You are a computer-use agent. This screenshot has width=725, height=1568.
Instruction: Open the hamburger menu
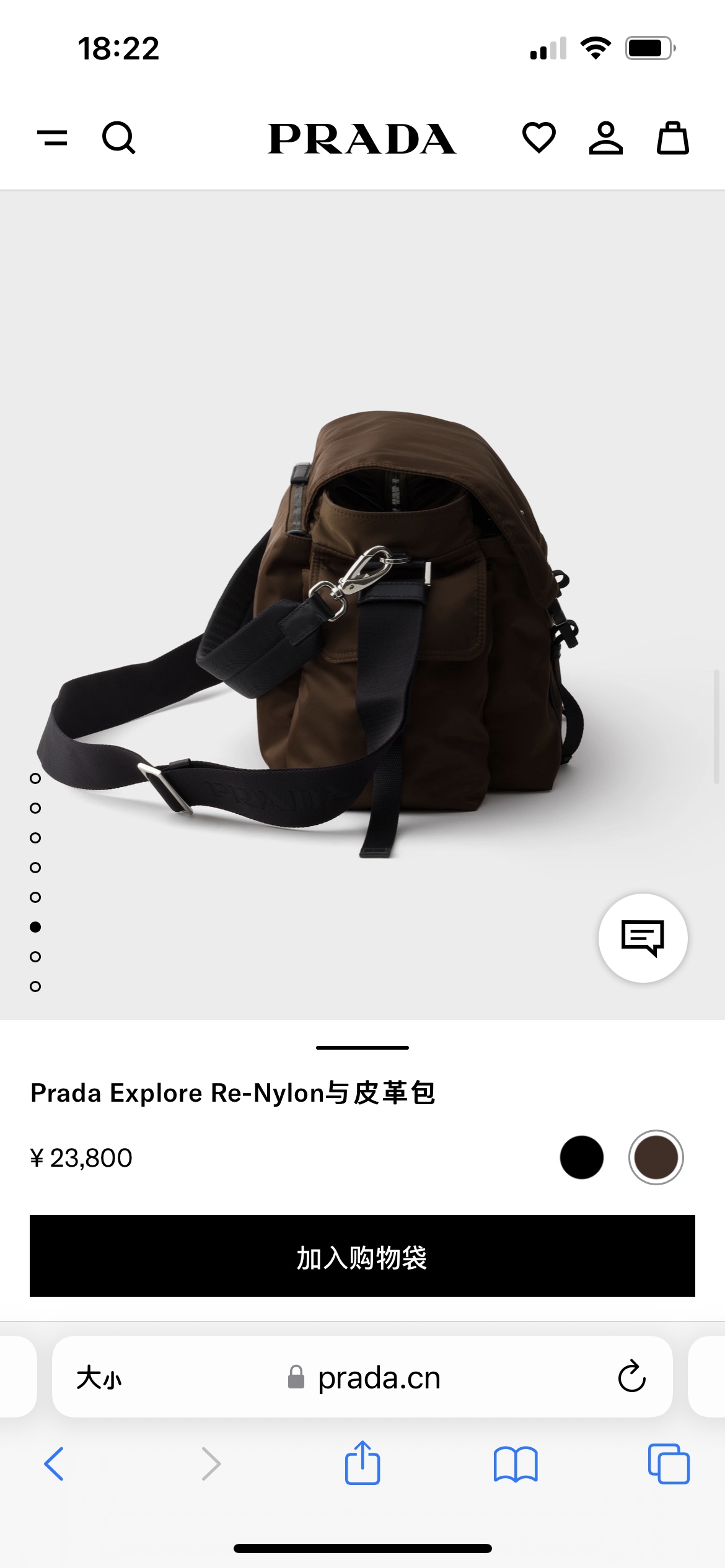click(x=53, y=137)
